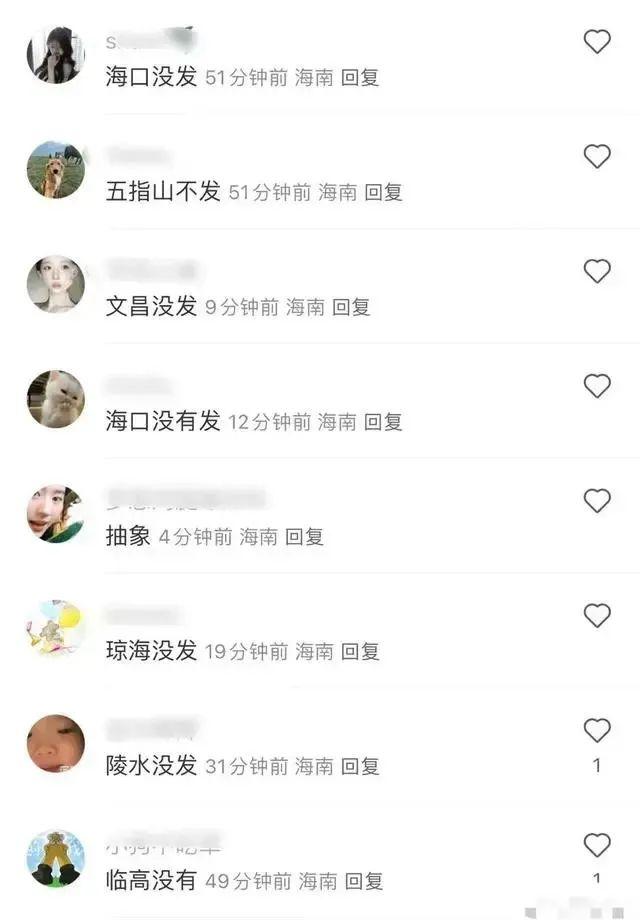
Task: Reply to the comment 海口没有发
Action: (383, 423)
